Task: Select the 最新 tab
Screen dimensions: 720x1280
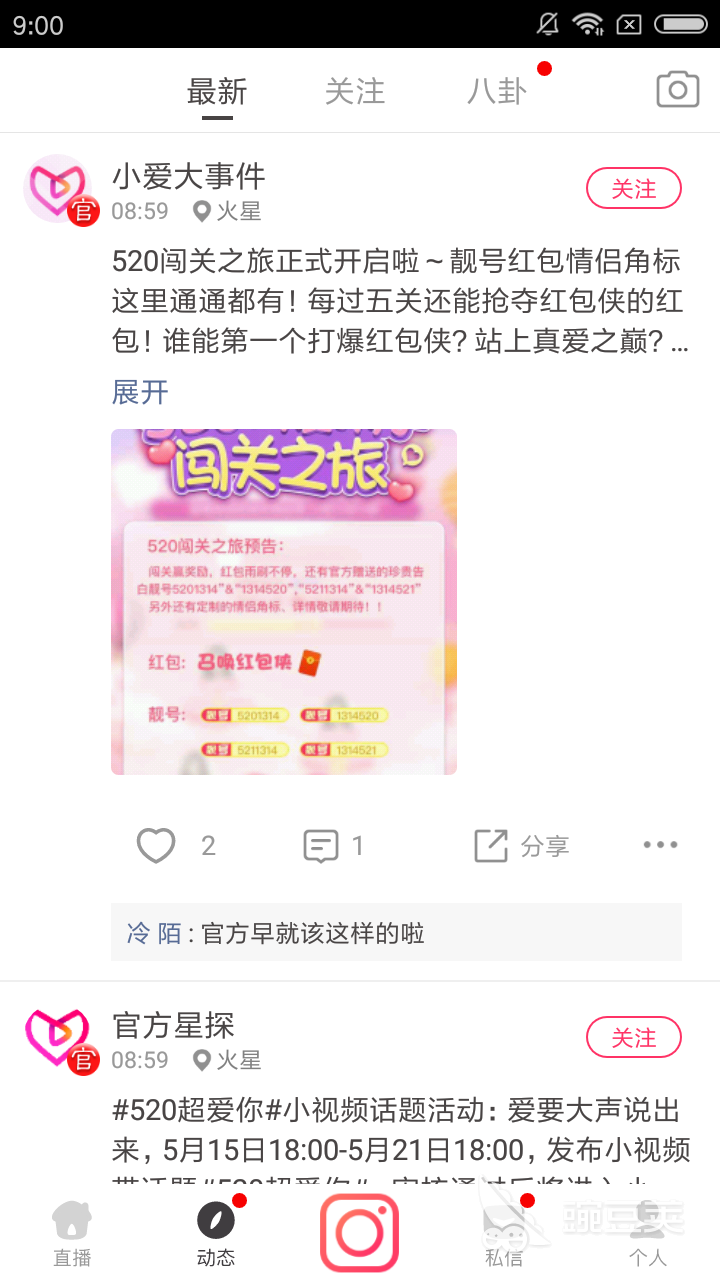Action: [x=217, y=92]
